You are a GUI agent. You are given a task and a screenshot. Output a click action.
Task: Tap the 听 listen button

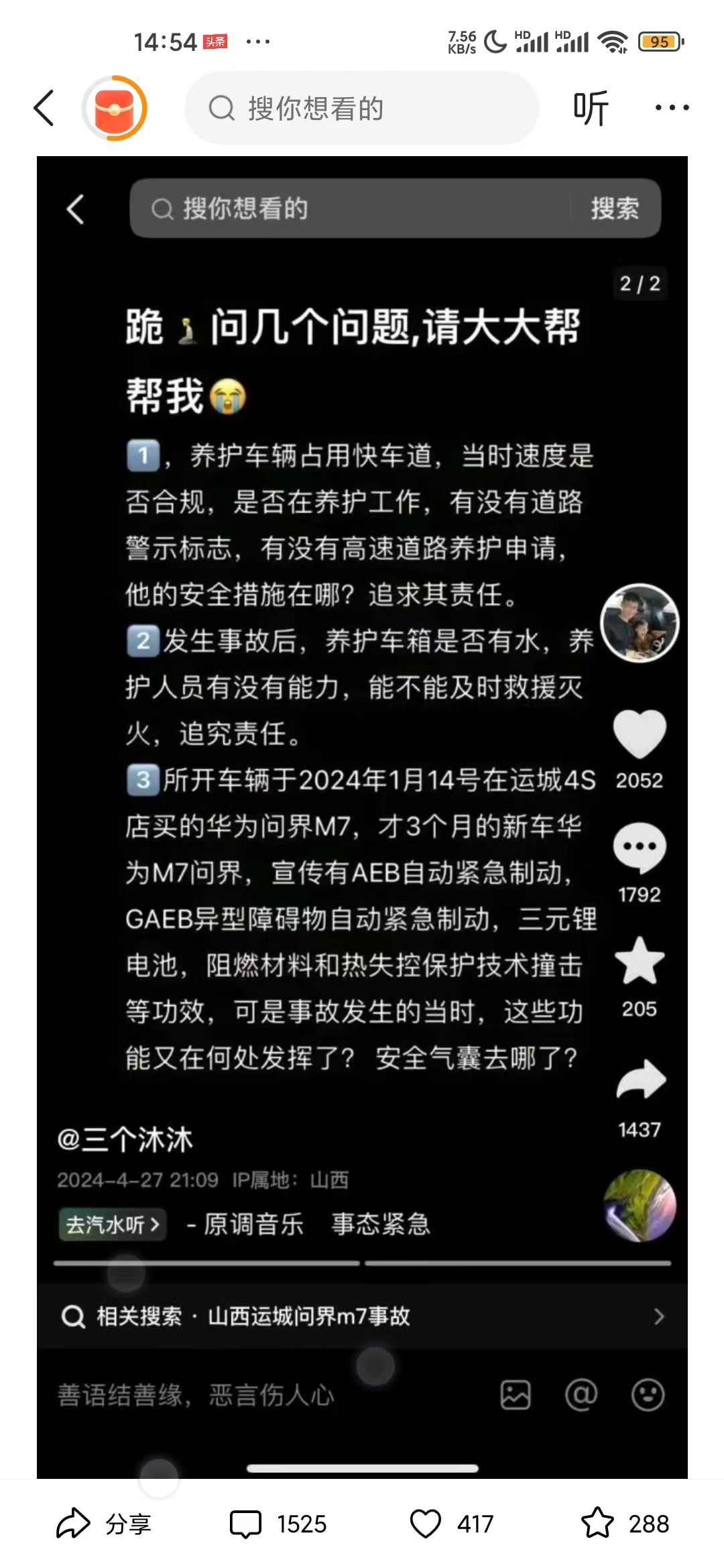[x=591, y=108]
